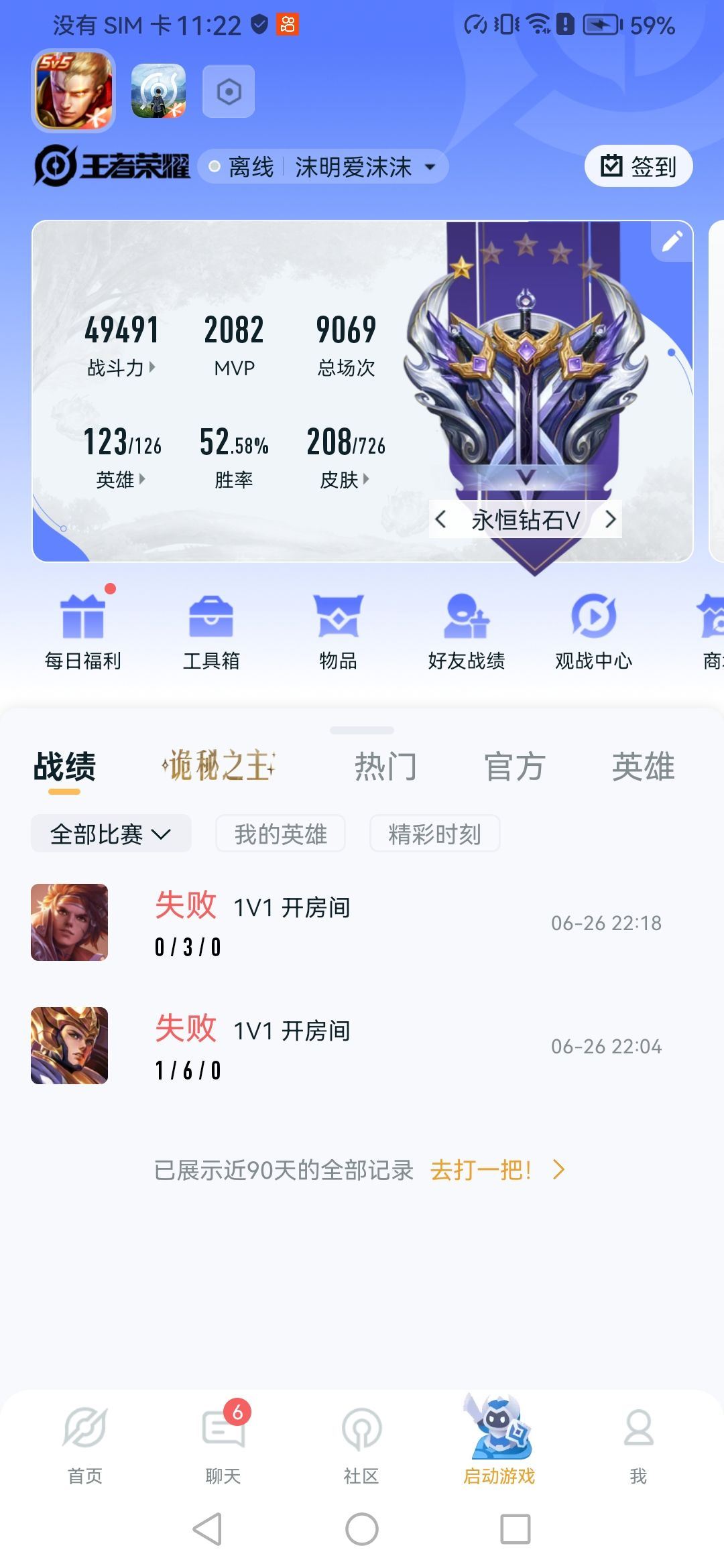Screen dimensions: 724x1568
Task: Open the 工具箱 toolbox icon
Action: pos(208,627)
